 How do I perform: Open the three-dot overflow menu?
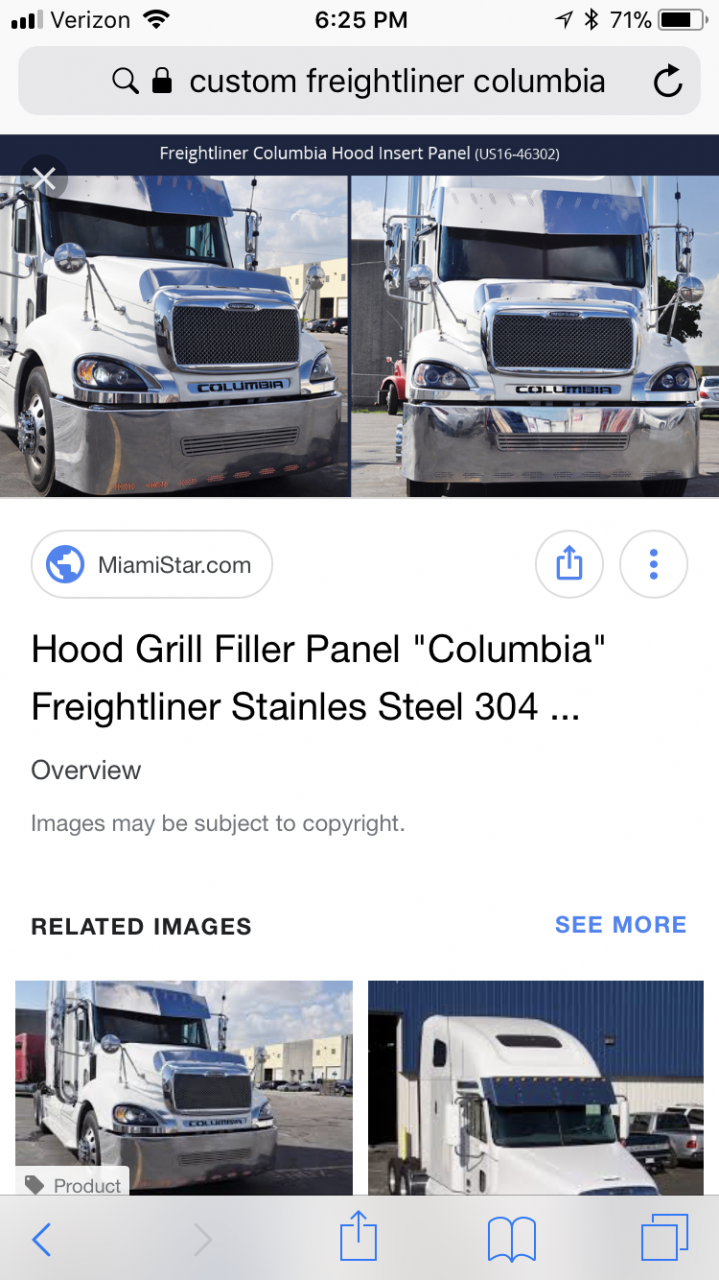653,564
